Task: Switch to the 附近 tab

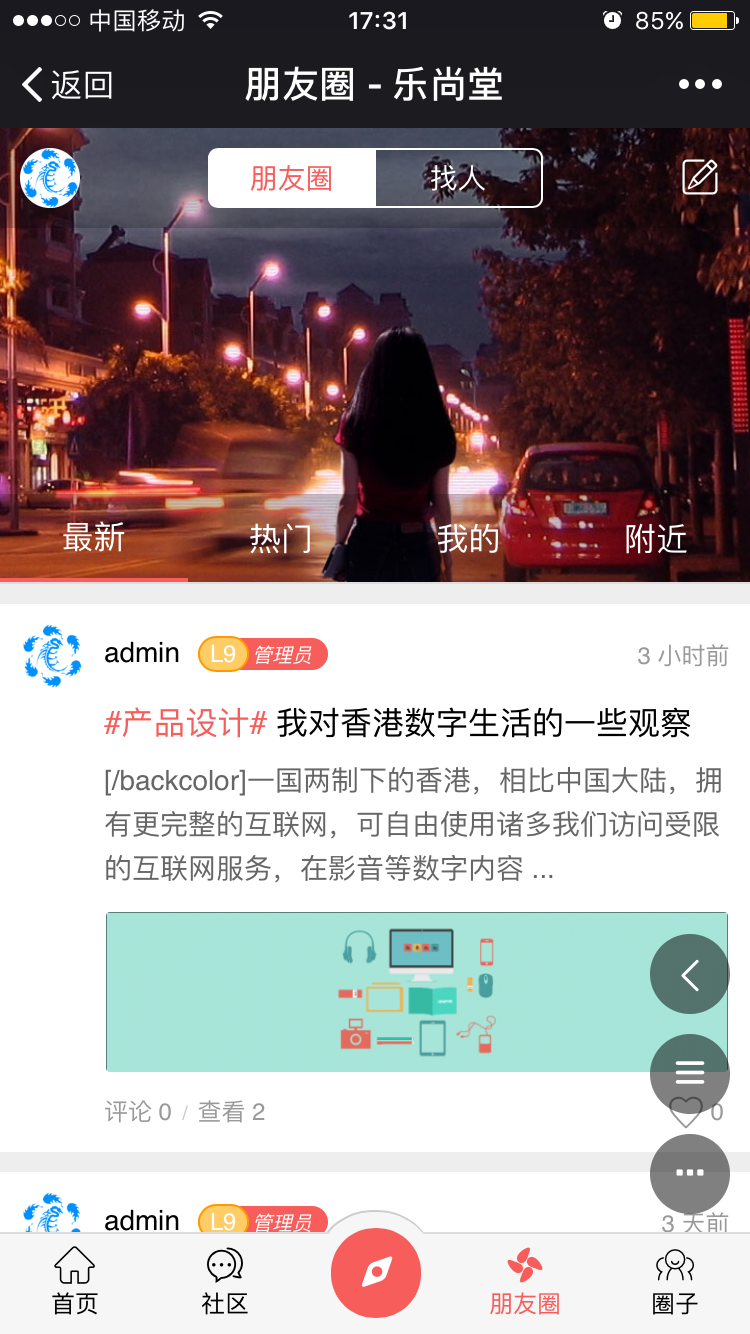Action: click(x=656, y=539)
